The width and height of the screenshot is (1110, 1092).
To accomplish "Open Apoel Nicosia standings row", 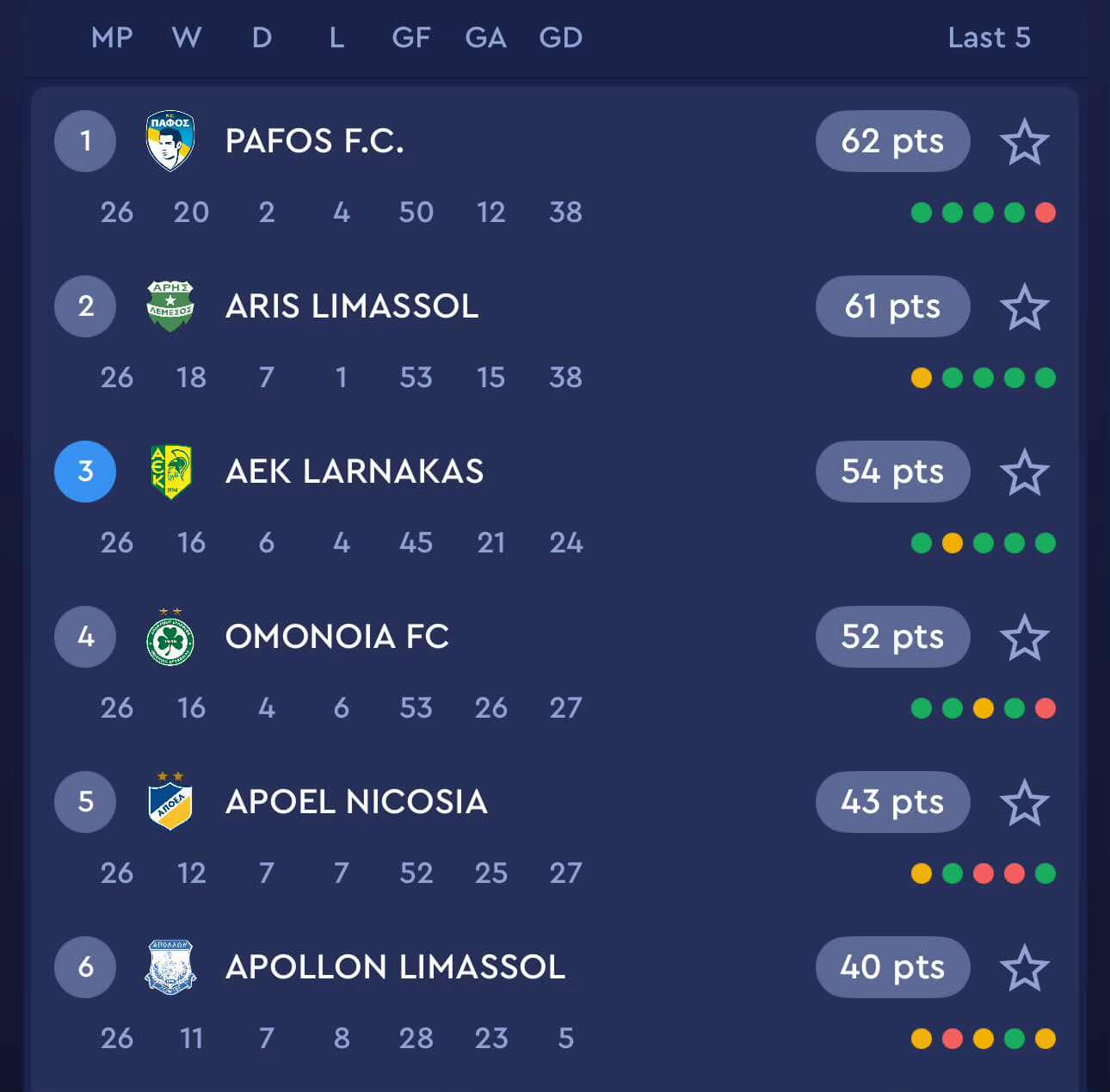I will click(x=355, y=802).
